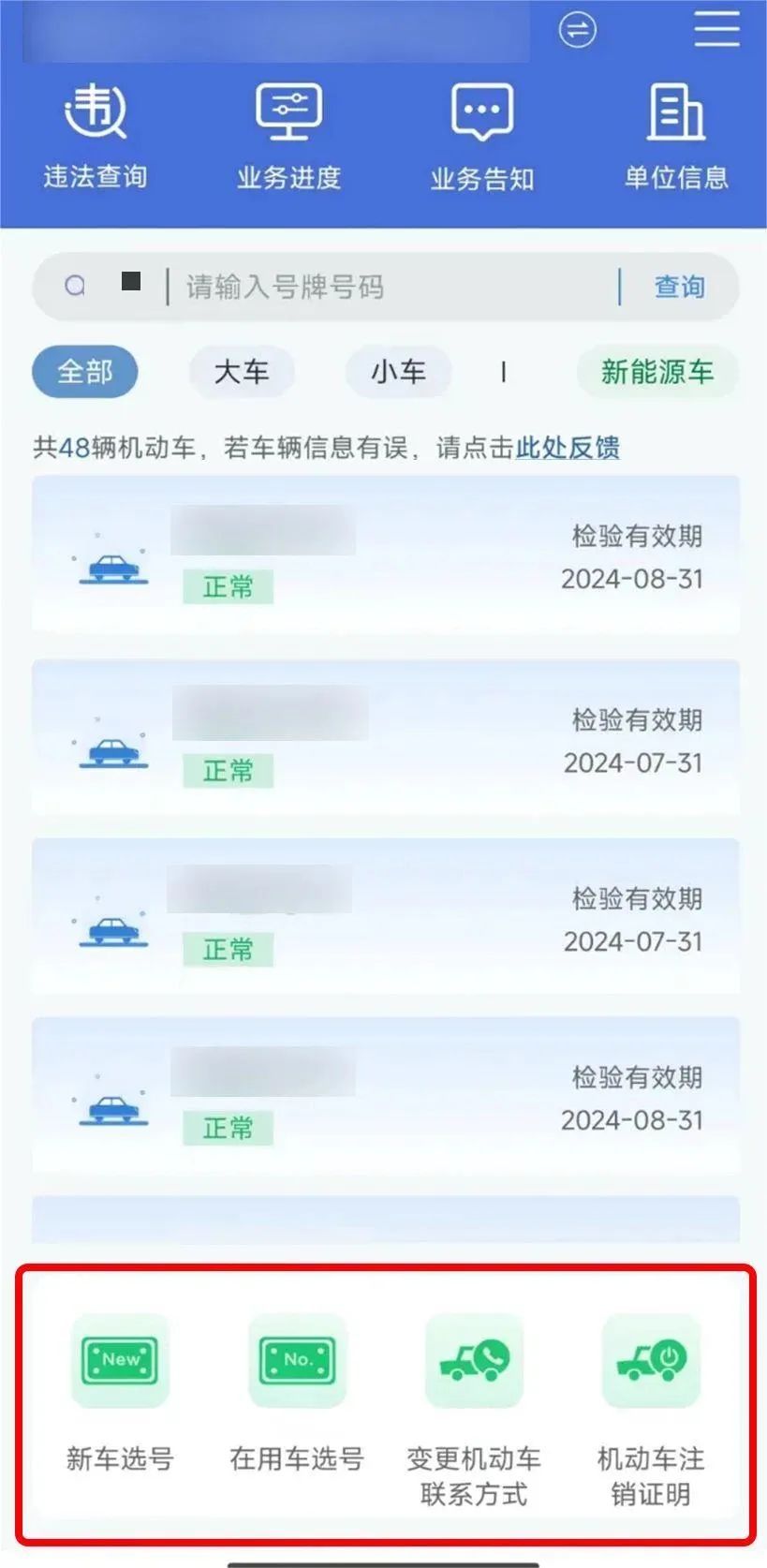The height and width of the screenshot is (1568, 767).
Task: Tap the 此处反馈 feedback link
Action: point(568,448)
